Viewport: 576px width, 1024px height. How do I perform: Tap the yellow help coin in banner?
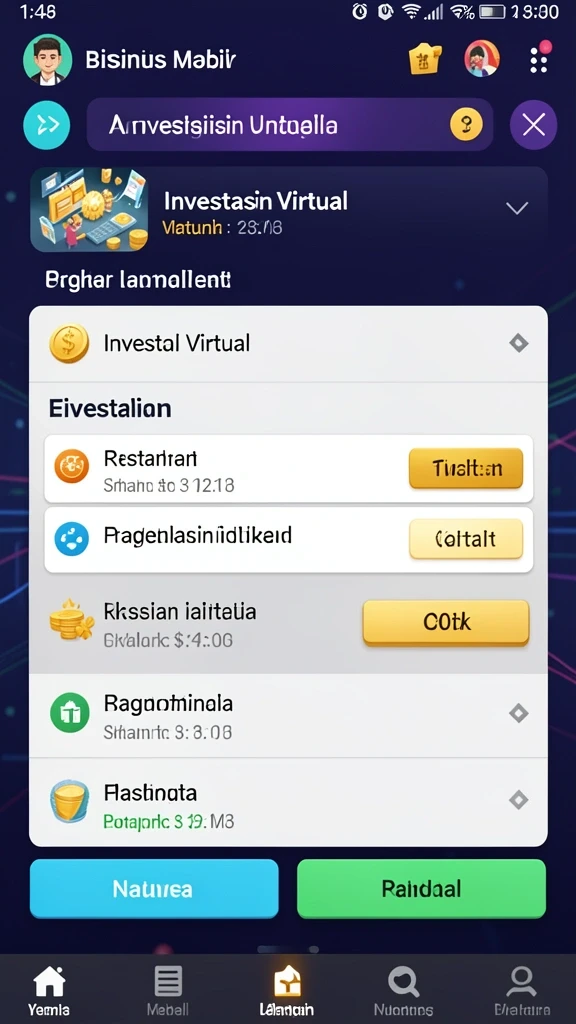tap(466, 123)
